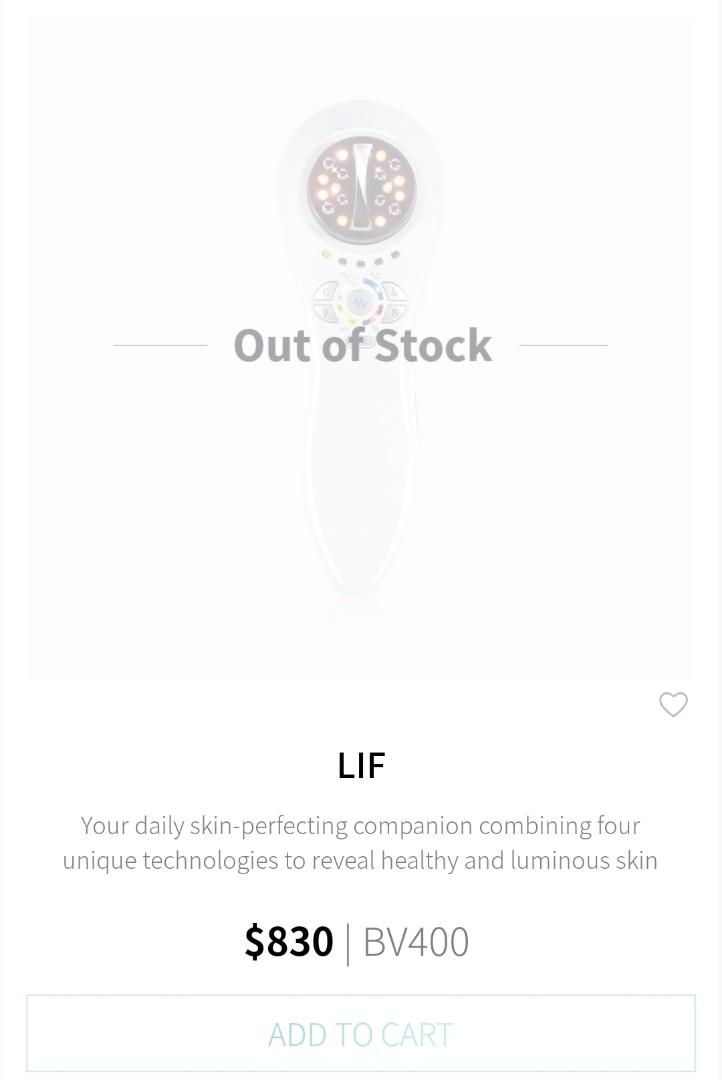The height and width of the screenshot is (1080, 722).
Task: Select the BV400 value text
Action: click(x=416, y=941)
